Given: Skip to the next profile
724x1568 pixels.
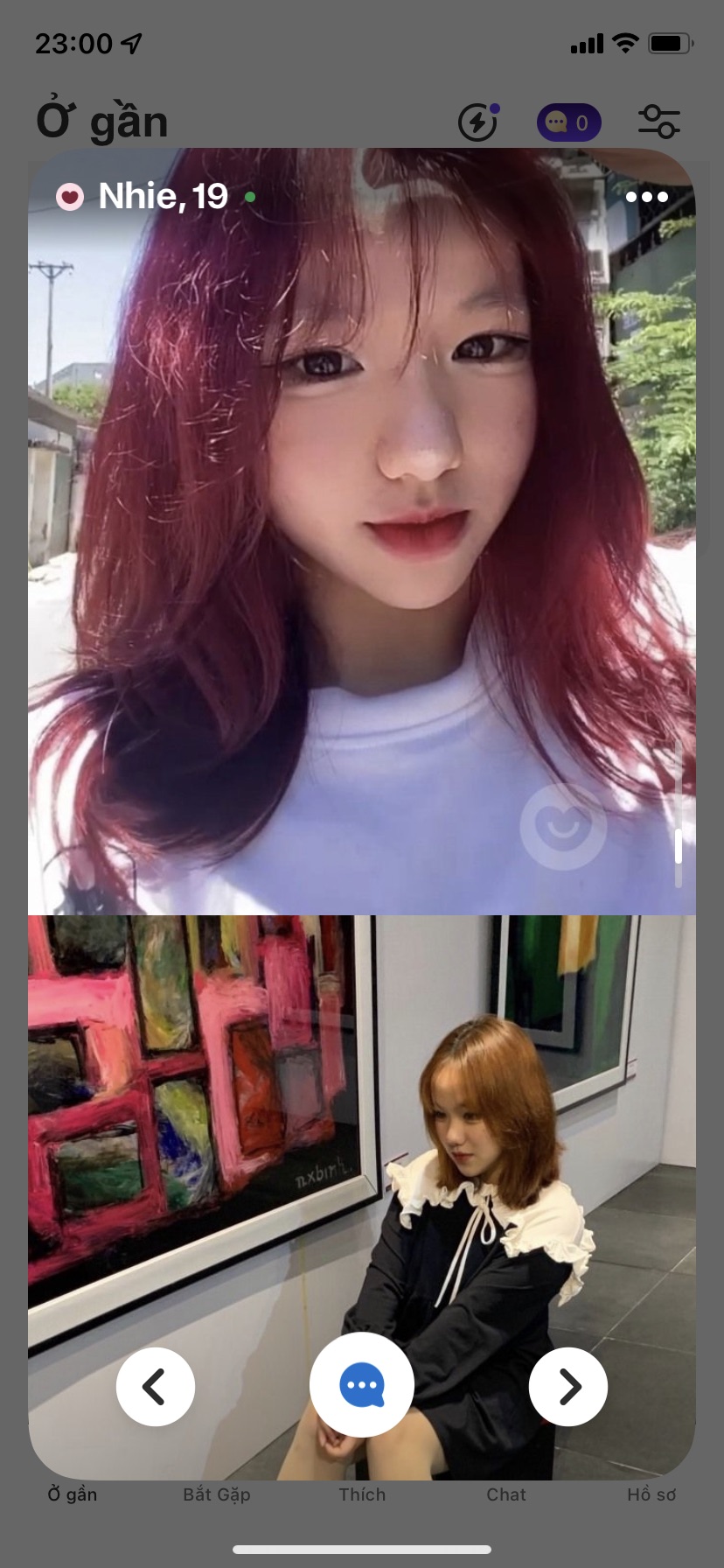Looking at the screenshot, I should 568,1387.
